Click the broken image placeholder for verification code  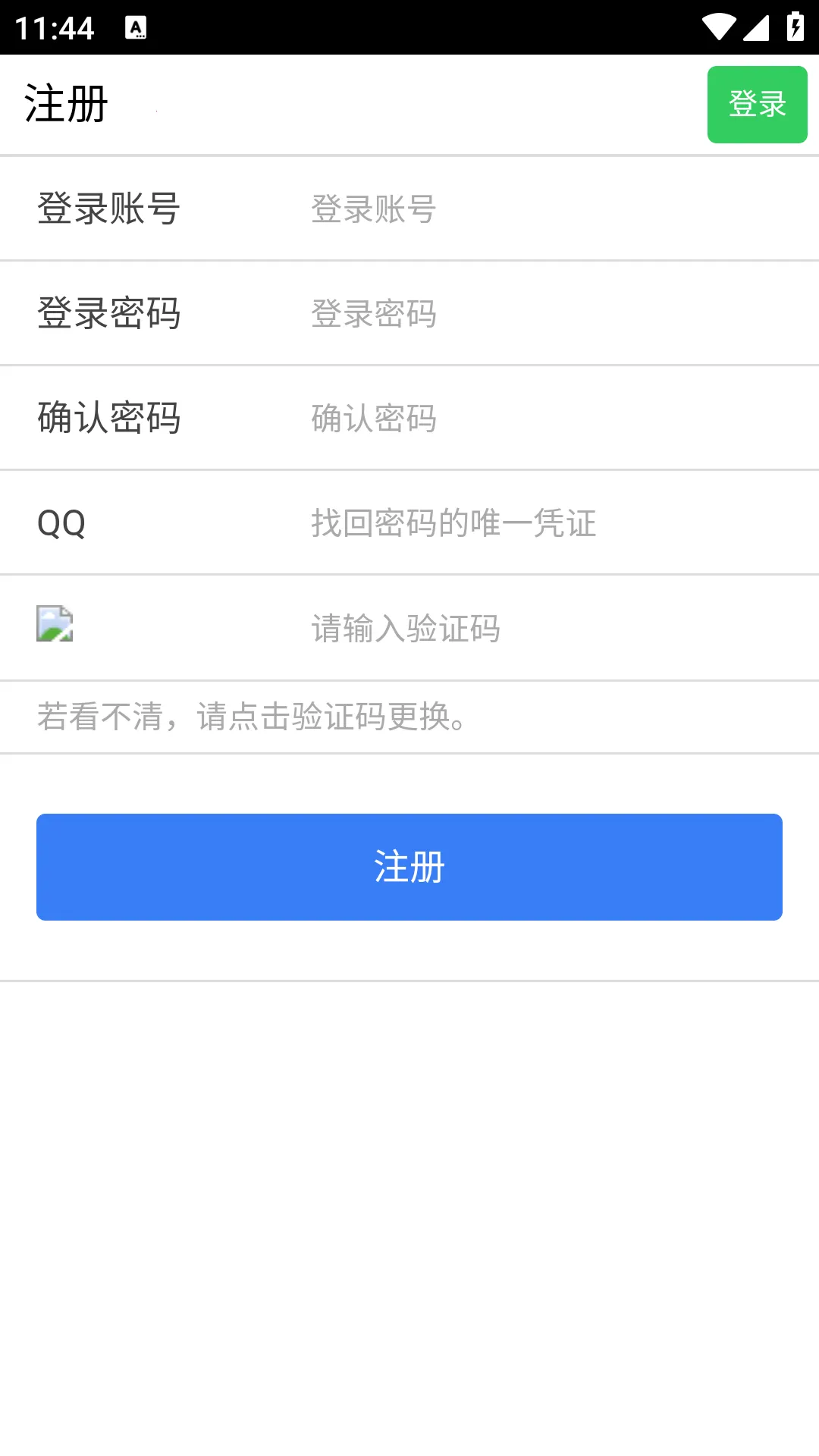point(55,625)
